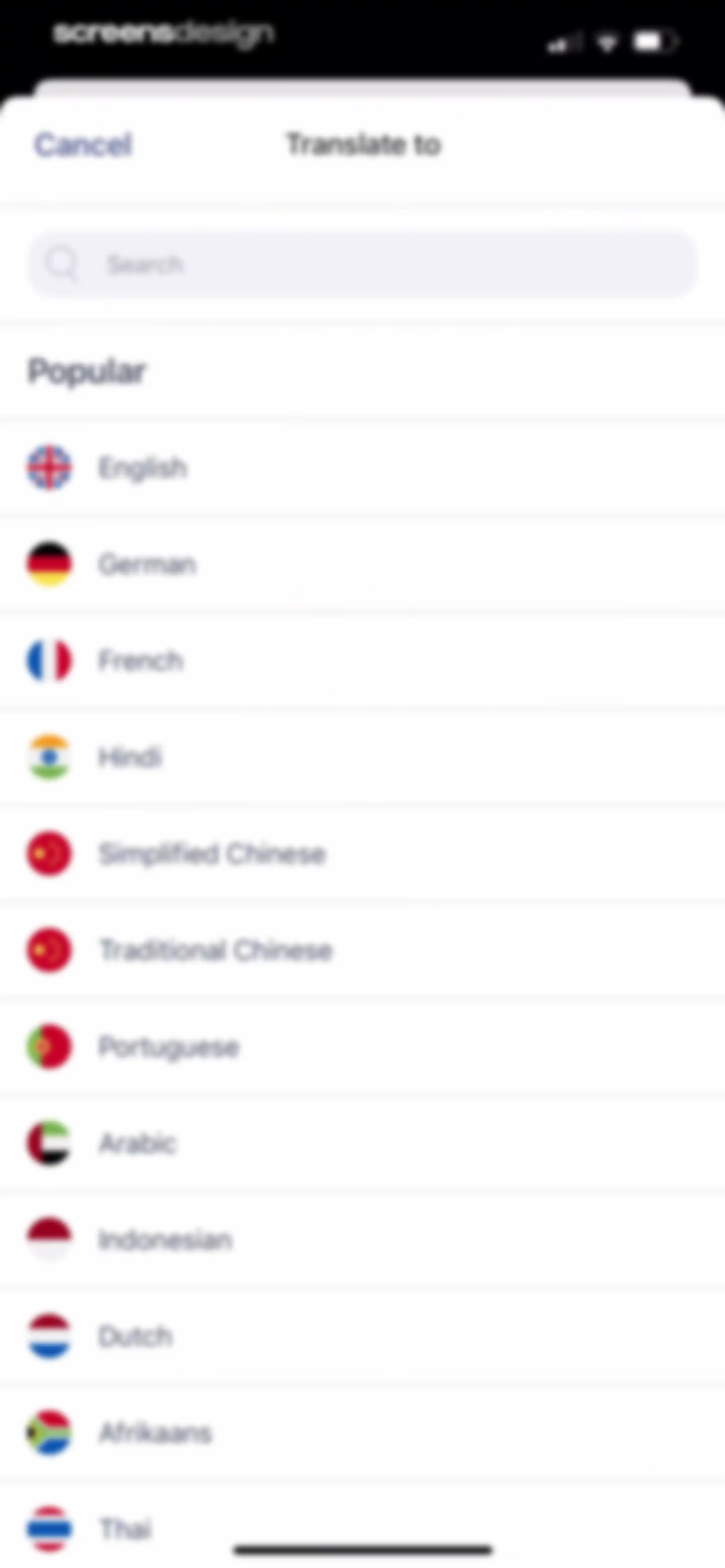This screenshot has width=725, height=1568.
Task: Select English as target language
Action: (x=362, y=467)
